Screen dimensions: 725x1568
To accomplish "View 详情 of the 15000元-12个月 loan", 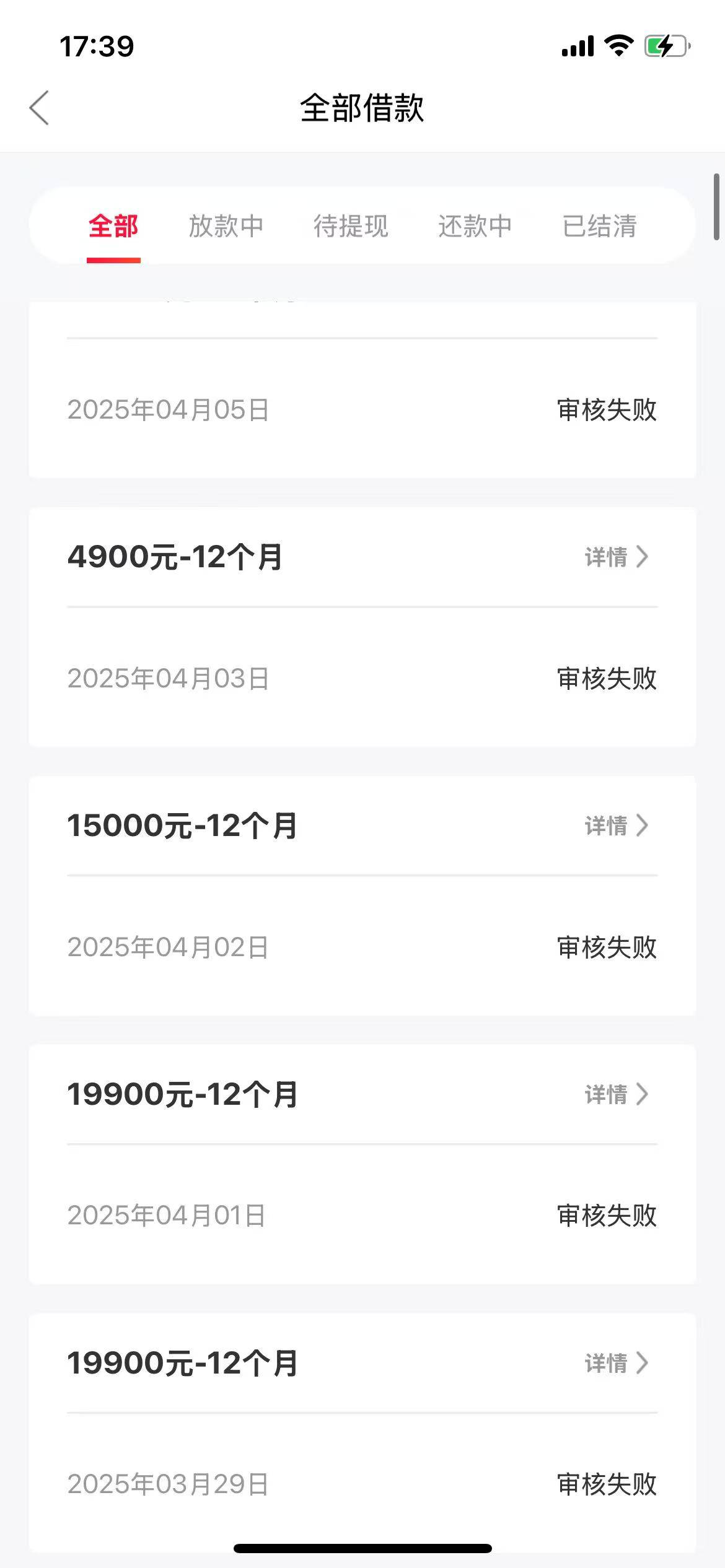I will coord(617,825).
